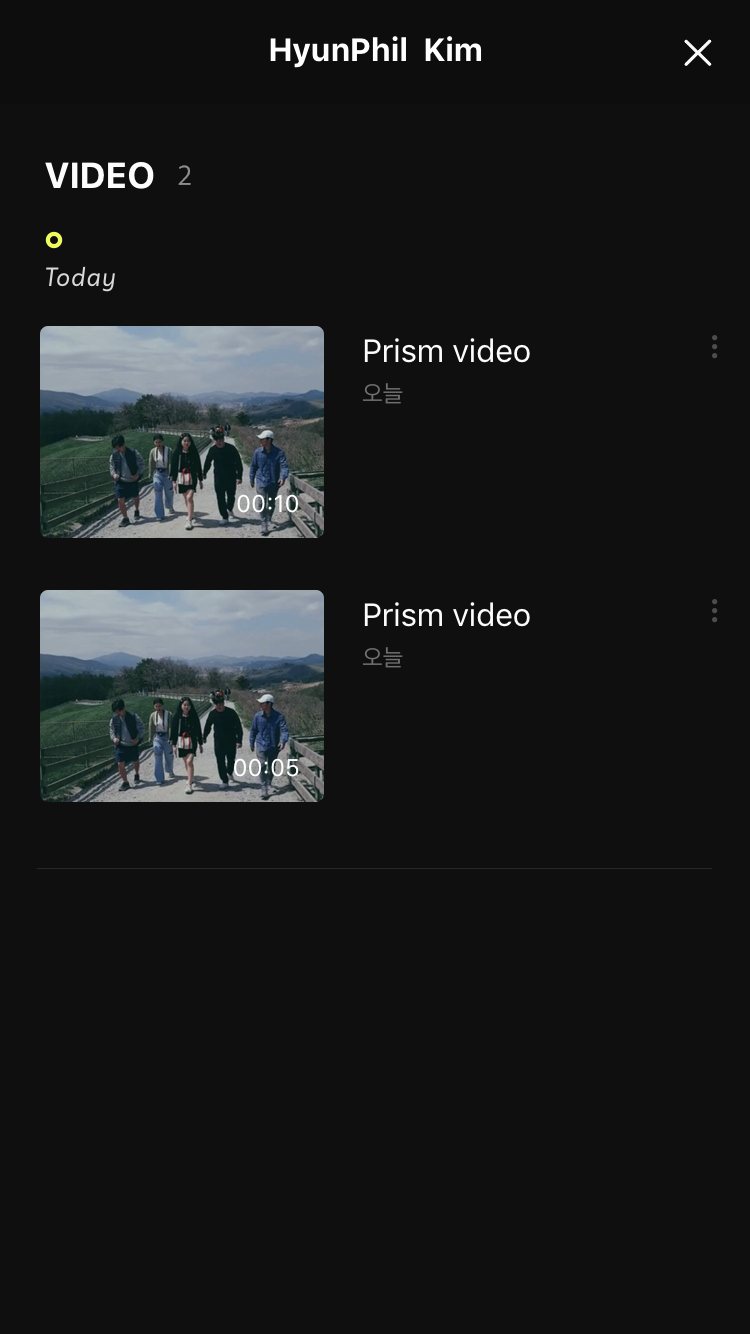Click the second Prism video title
750x1334 pixels.
pyautogui.click(x=446, y=615)
